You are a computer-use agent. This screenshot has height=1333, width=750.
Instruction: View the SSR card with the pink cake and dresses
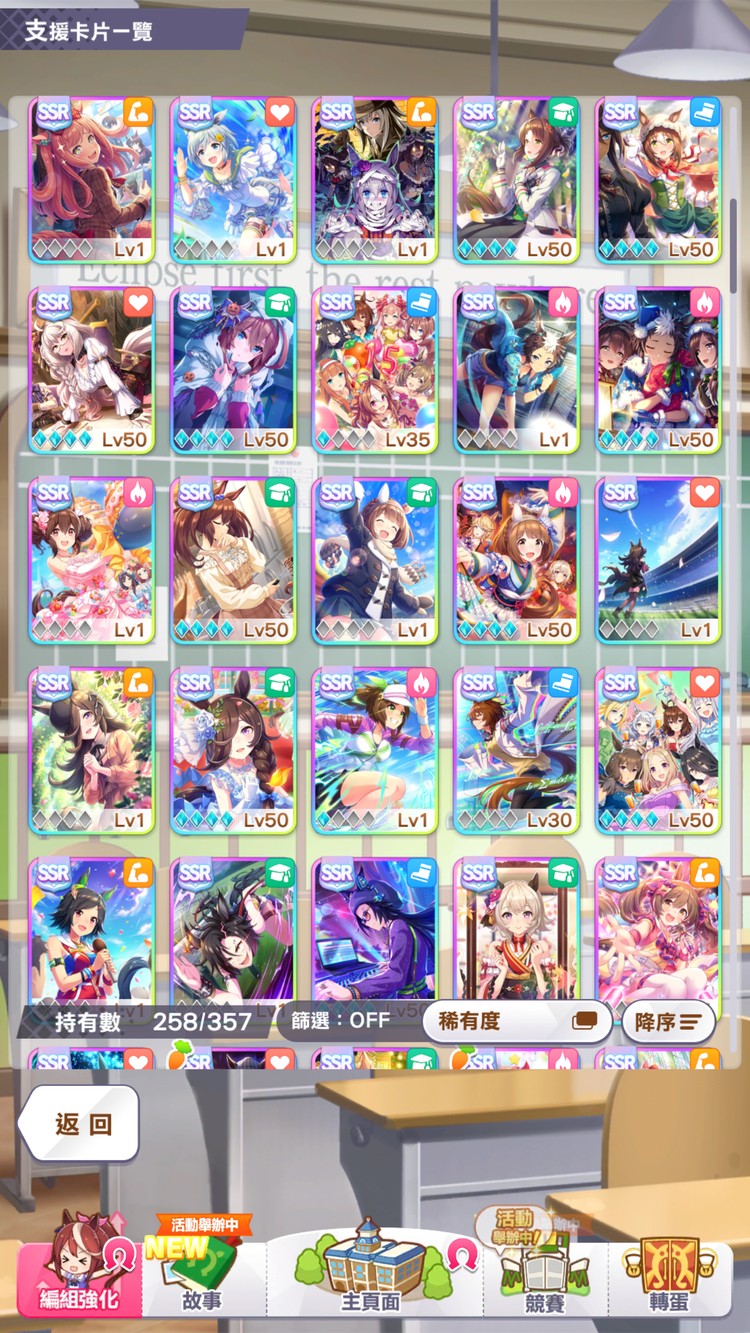click(x=91, y=560)
